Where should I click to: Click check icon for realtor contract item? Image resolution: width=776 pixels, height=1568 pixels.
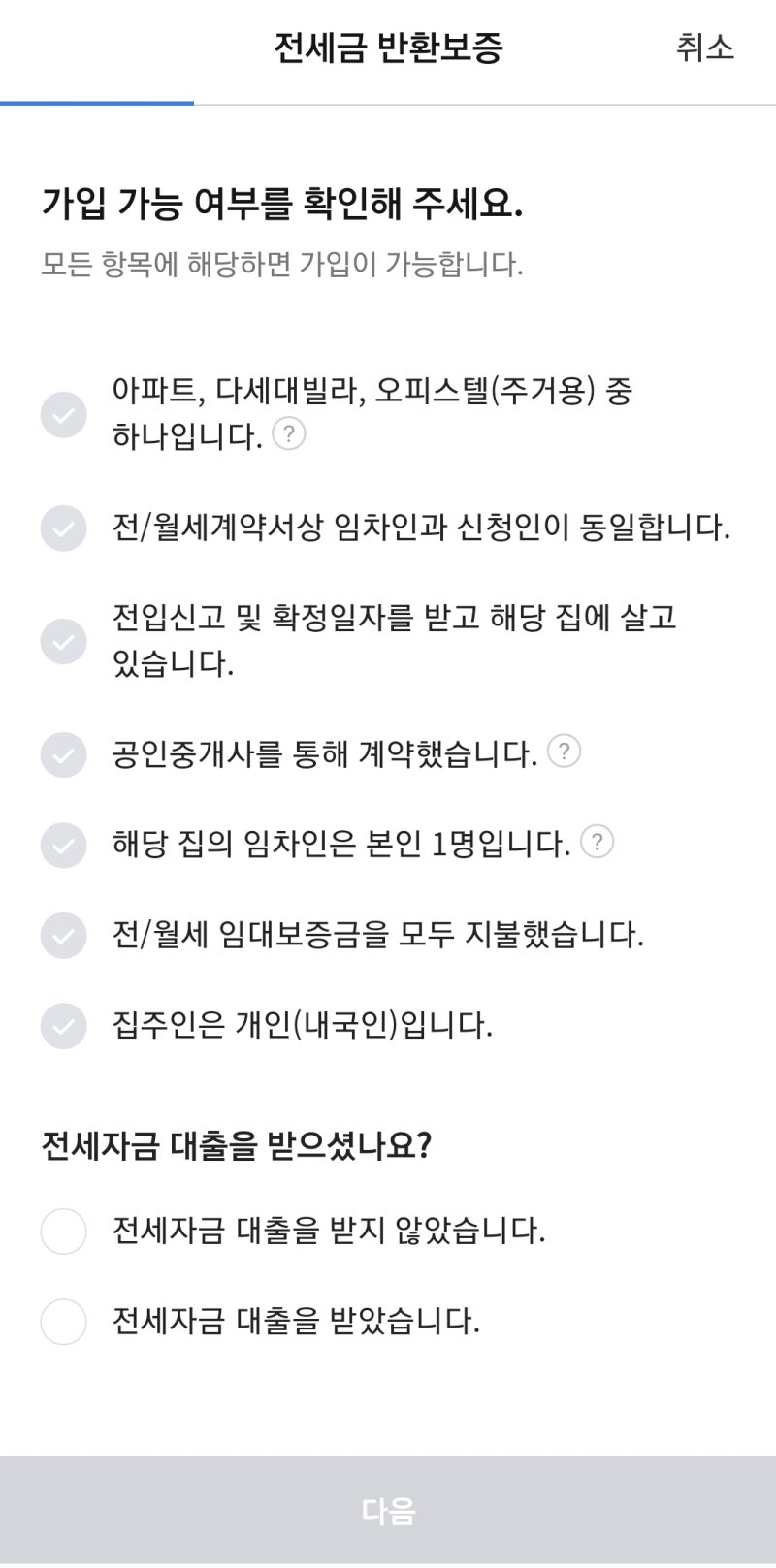click(63, 752)
